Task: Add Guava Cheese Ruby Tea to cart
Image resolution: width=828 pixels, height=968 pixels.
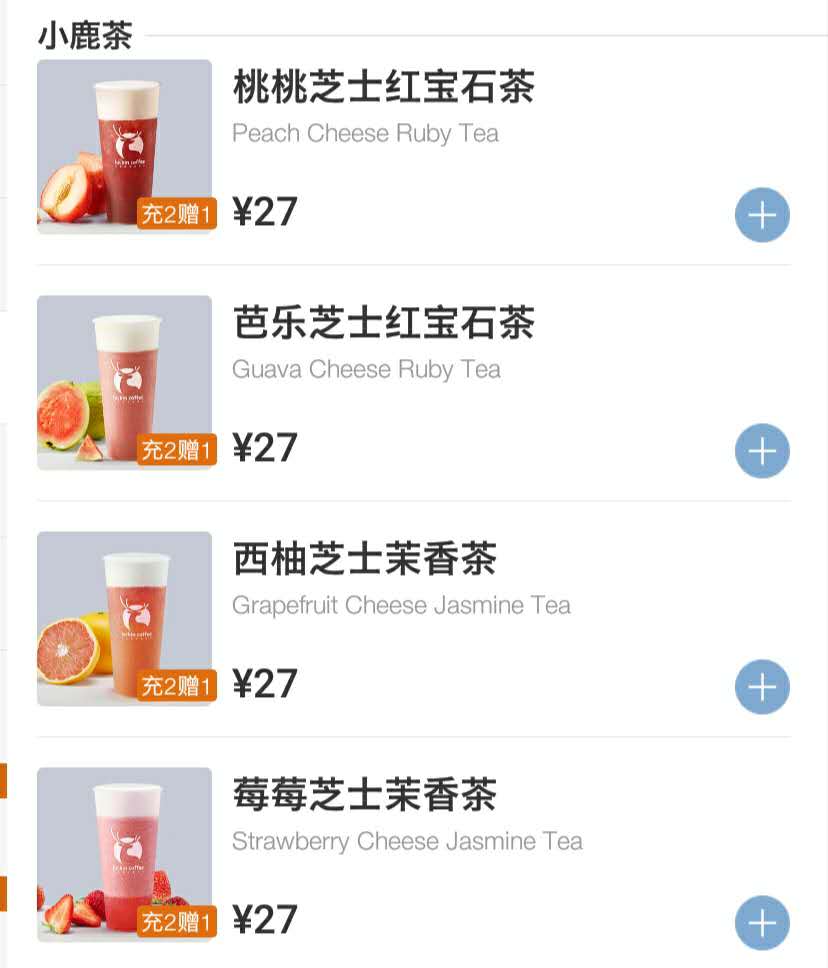Action: 762,451
